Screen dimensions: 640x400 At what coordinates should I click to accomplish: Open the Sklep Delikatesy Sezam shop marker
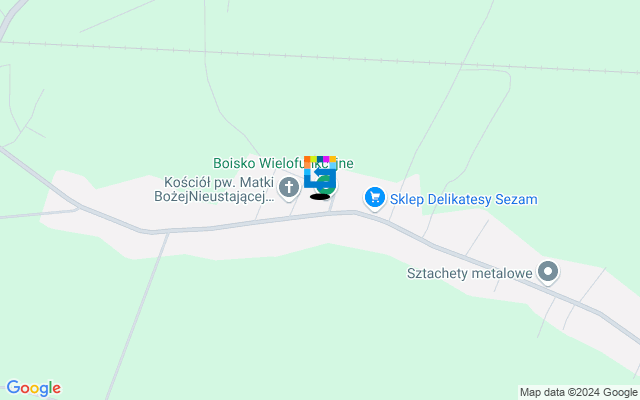[x=375, y=198]
